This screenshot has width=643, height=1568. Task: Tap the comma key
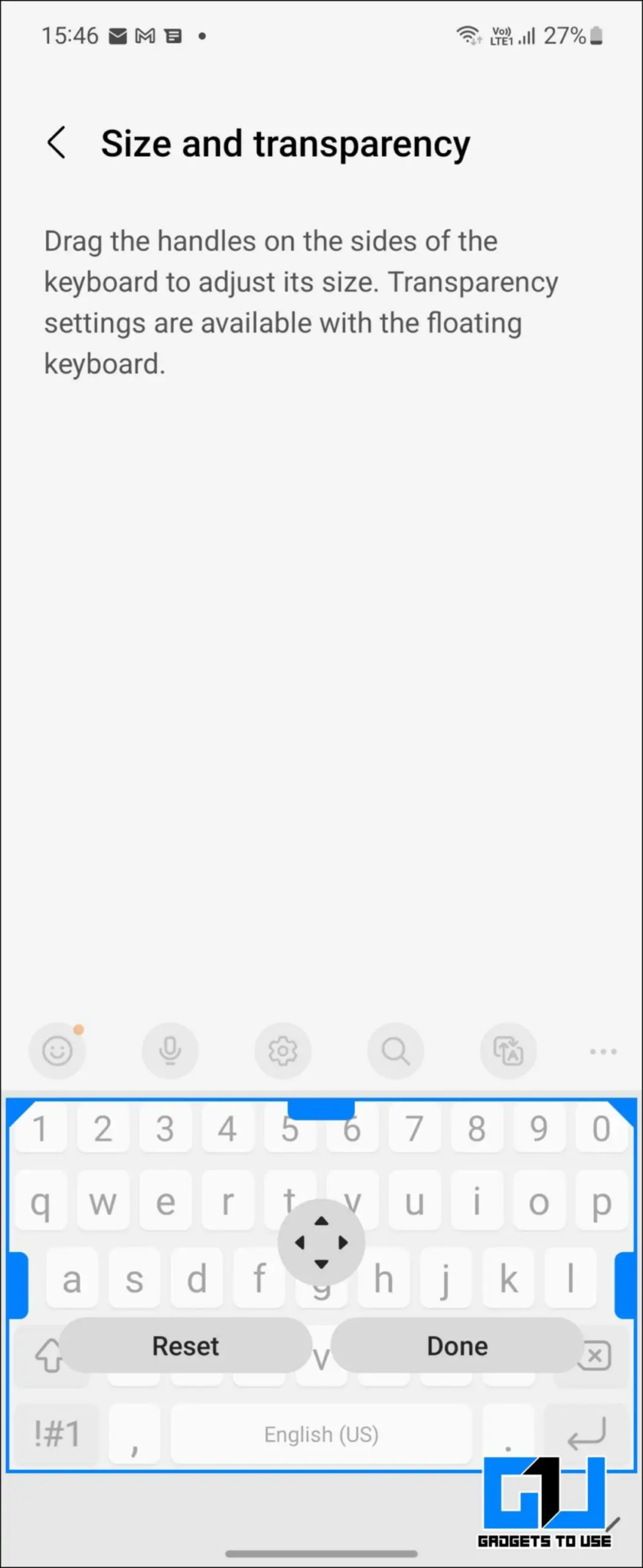pyautogui.click(x=135, y=1434)
